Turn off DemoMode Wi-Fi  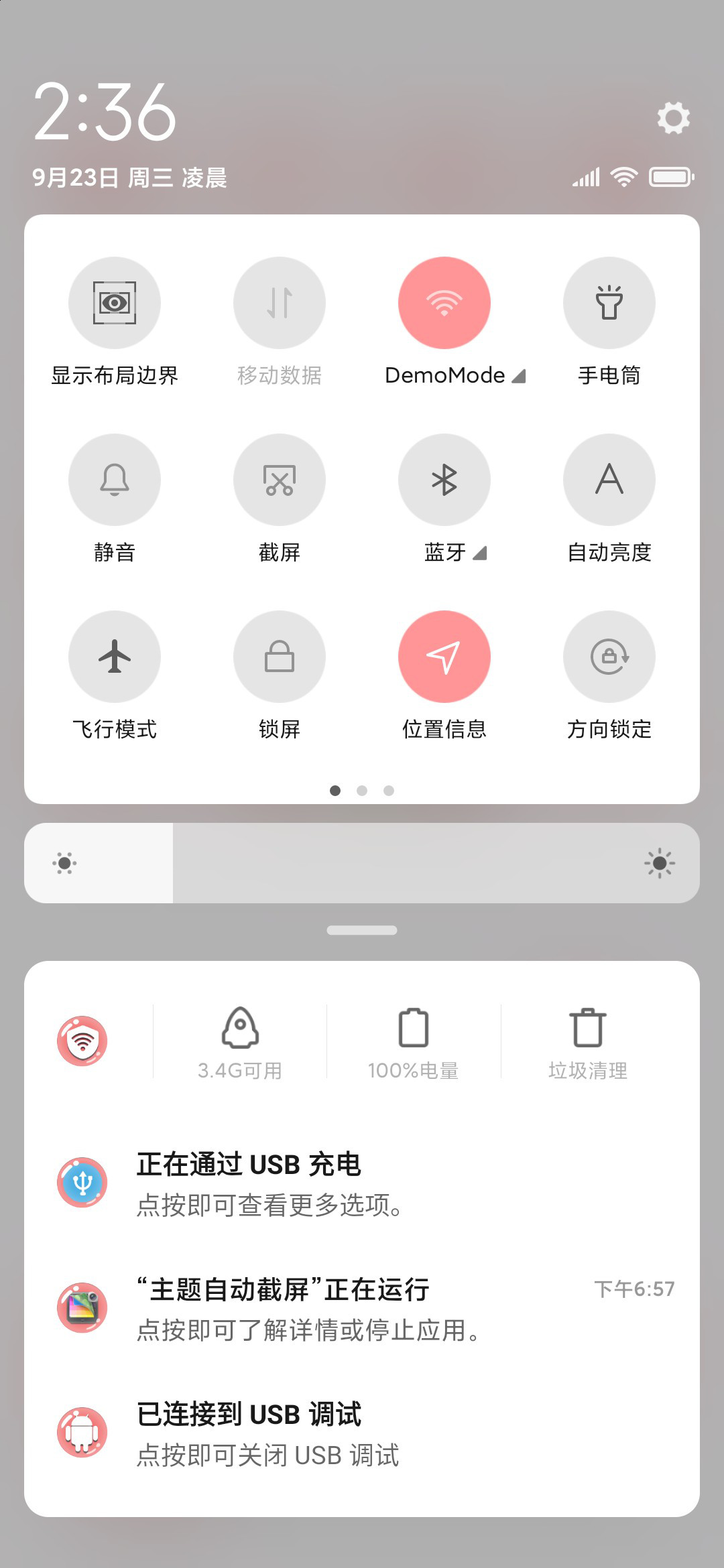[x=444, y=303]
